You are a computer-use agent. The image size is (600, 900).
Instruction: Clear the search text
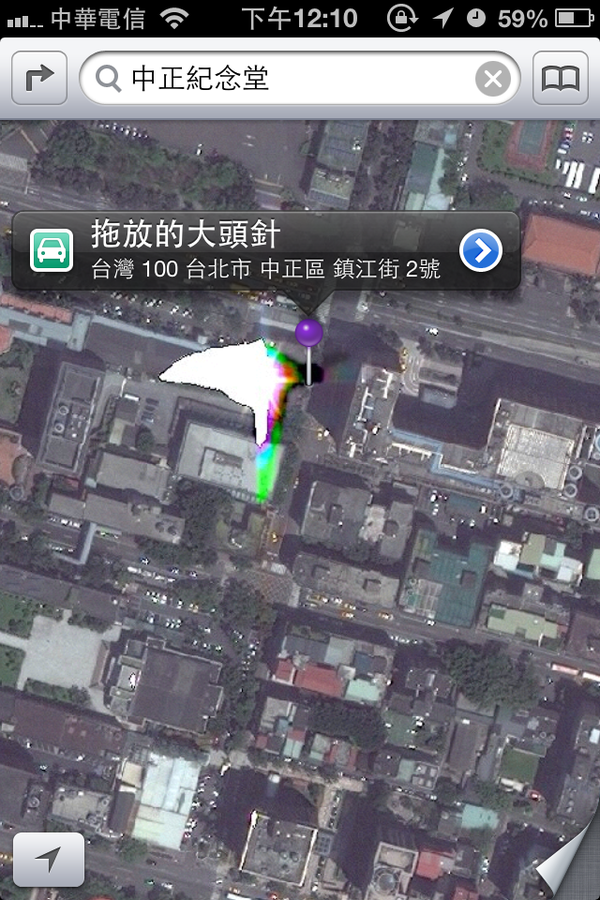tap(492, 79)
